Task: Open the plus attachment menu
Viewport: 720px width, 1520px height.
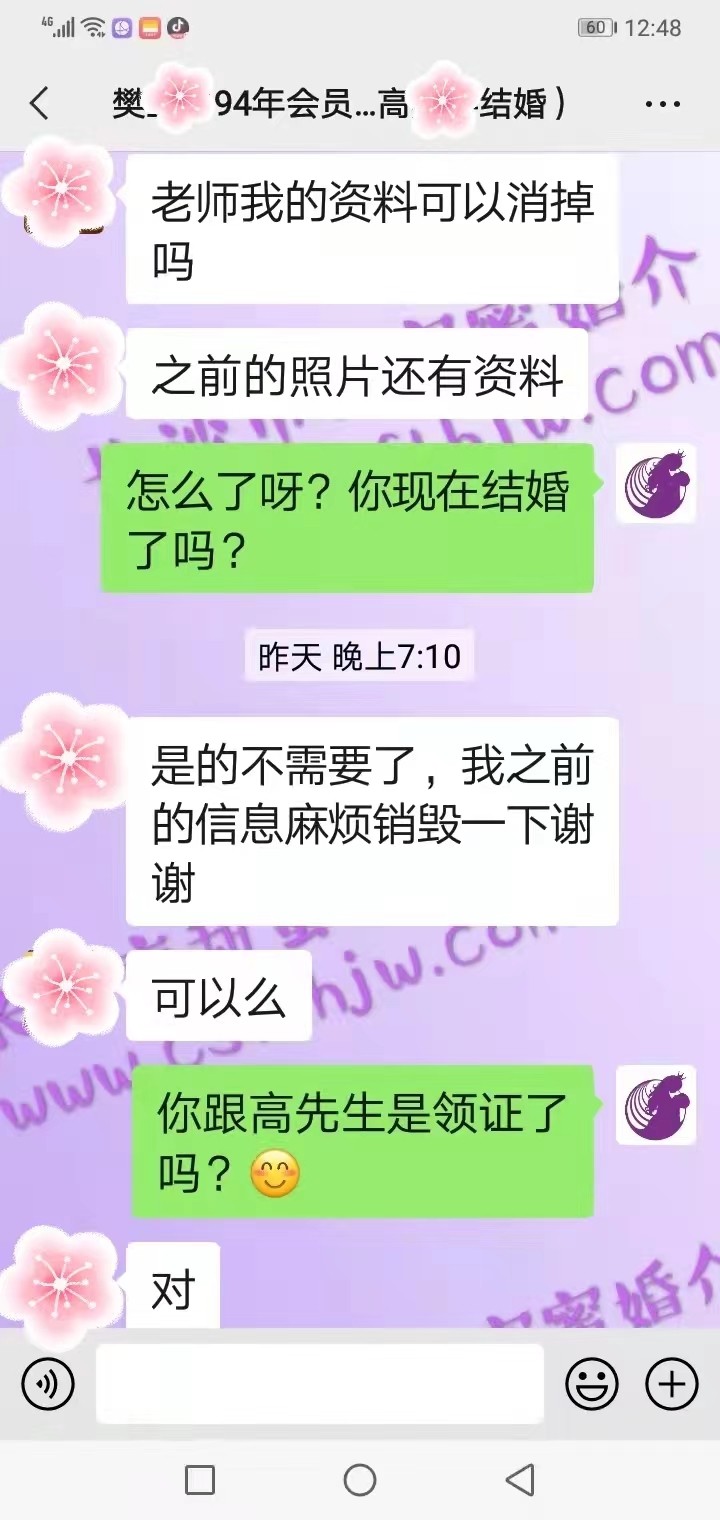Action: [x=672, y=1385]
